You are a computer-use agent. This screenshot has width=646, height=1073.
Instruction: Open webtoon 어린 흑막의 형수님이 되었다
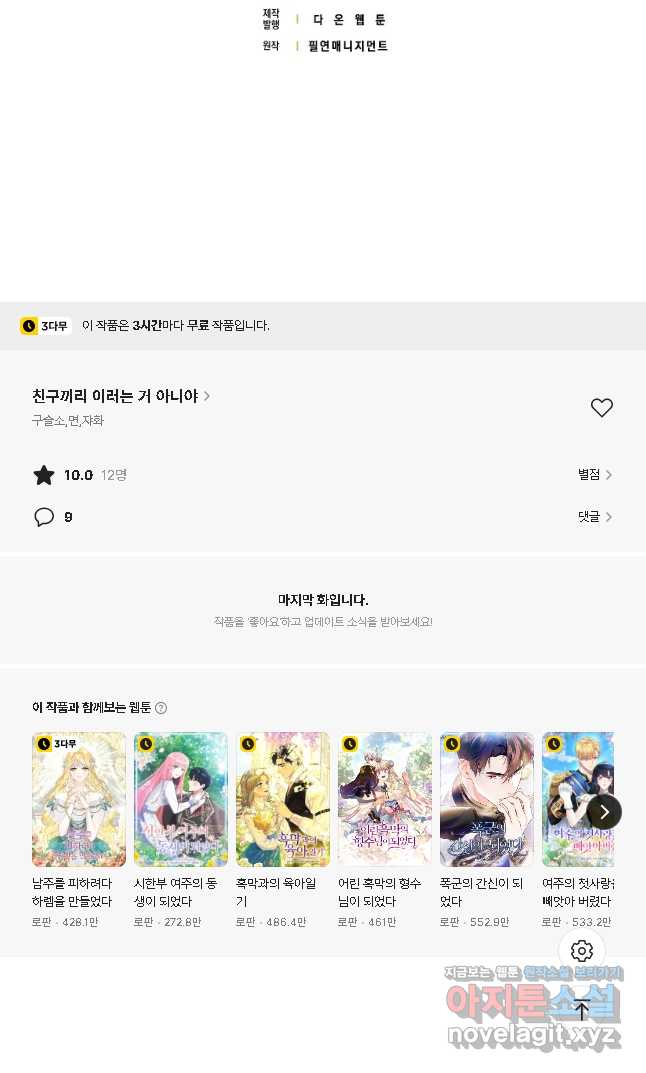[x=385, y=800]
